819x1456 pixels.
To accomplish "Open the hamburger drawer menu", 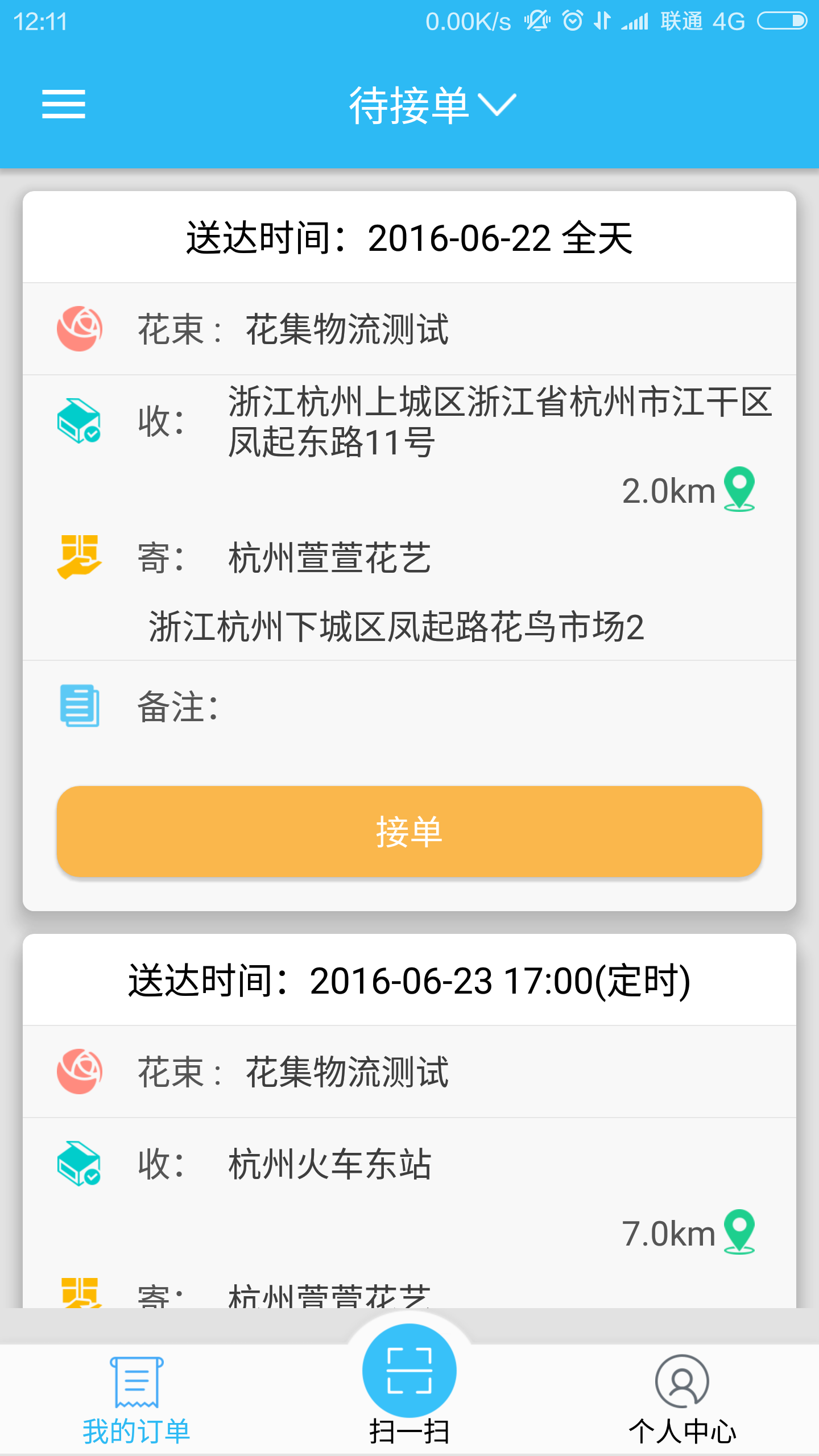I will point(64,105).
